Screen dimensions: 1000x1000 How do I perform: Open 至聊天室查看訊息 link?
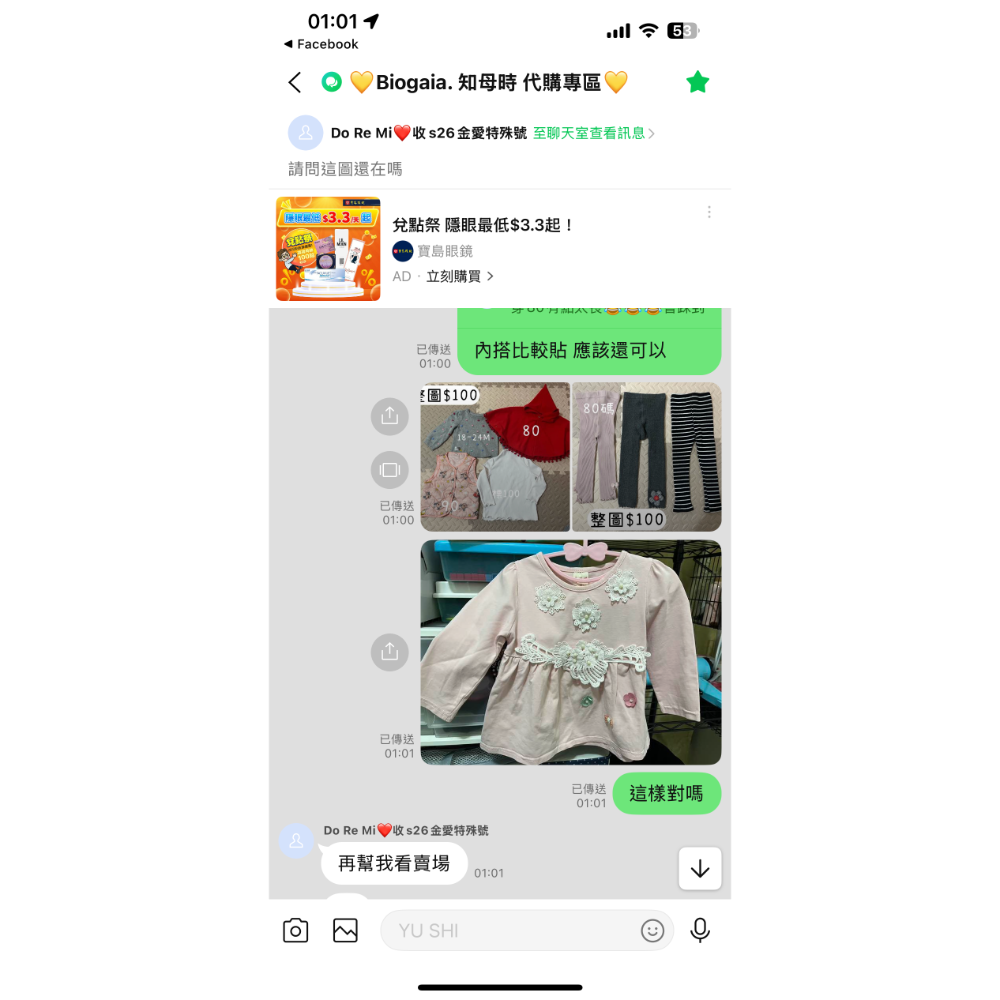coord(593,133)
